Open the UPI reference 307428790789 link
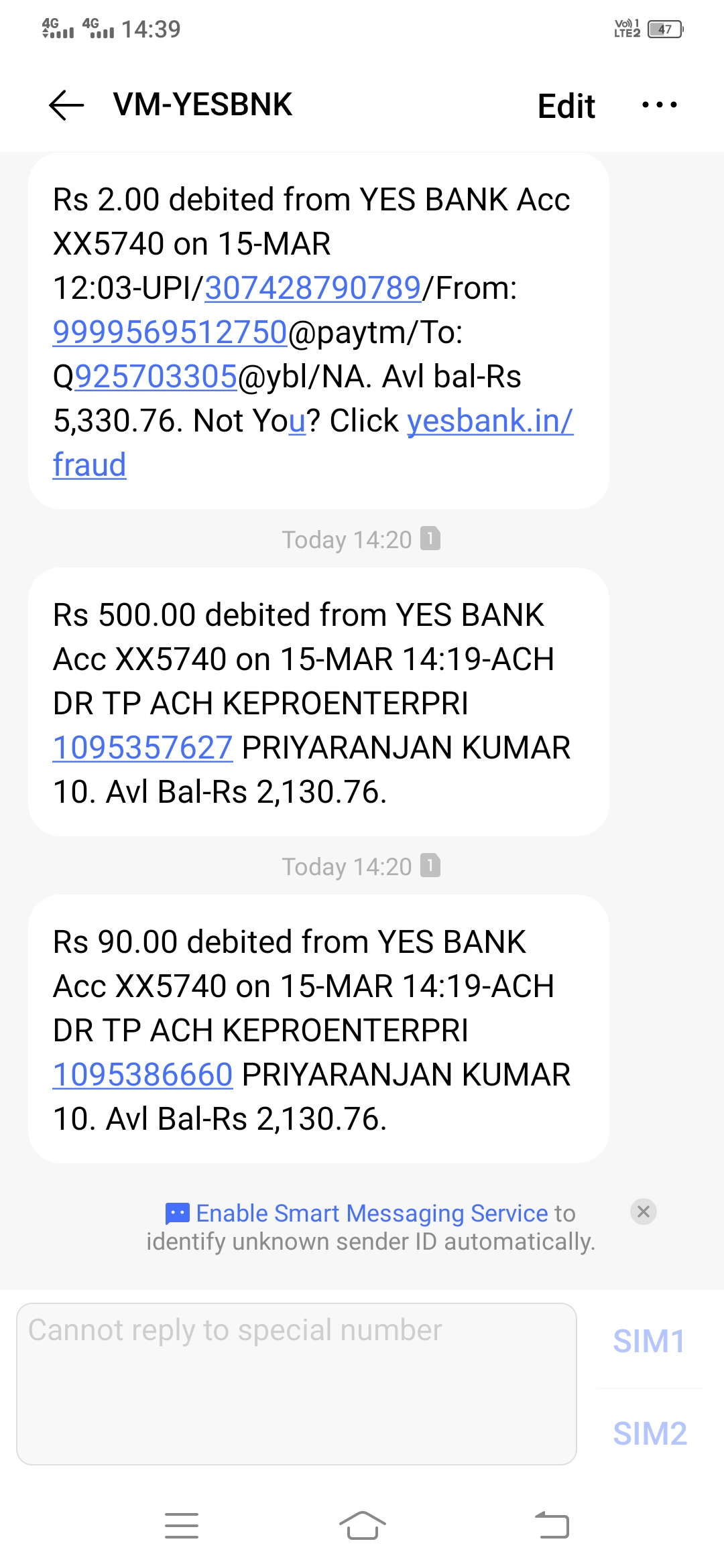 point(312,288)
